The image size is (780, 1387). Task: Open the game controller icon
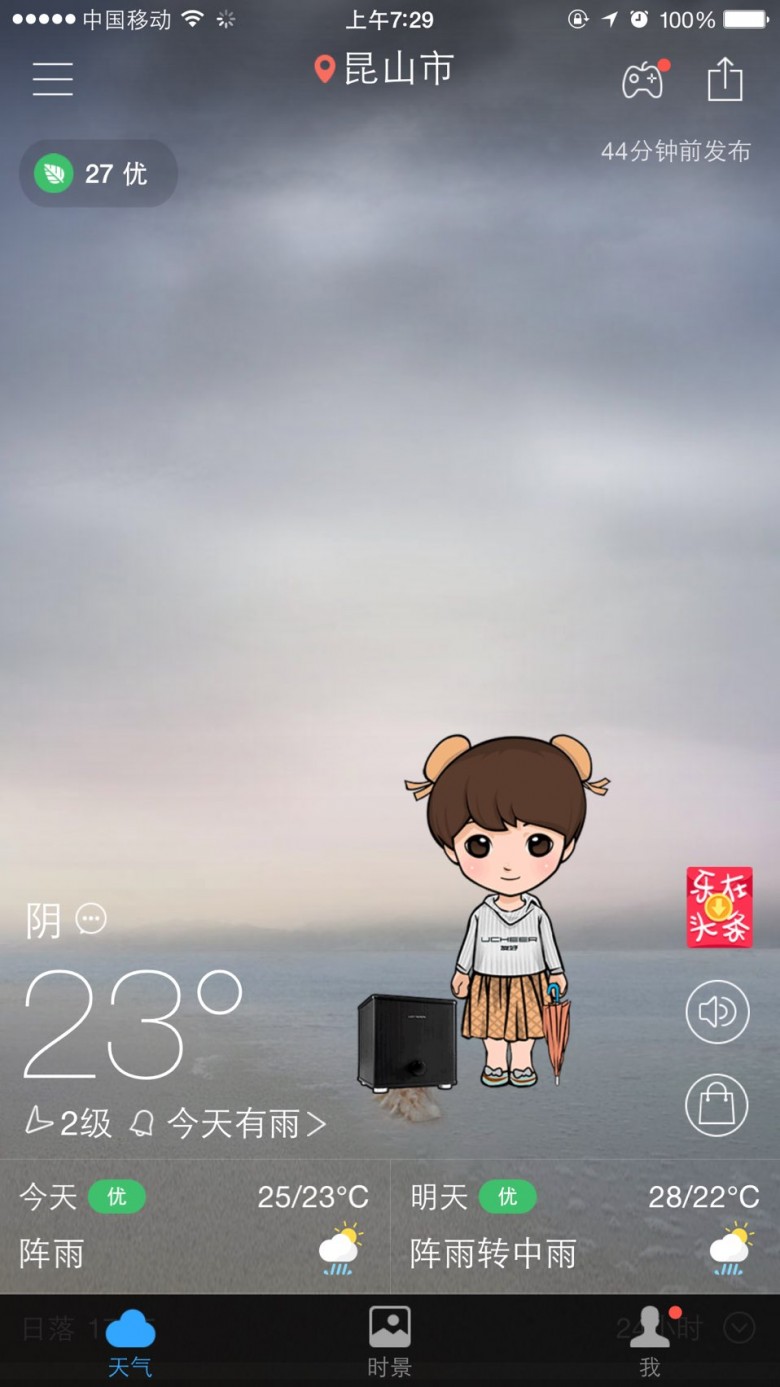[x=643, y=79]
